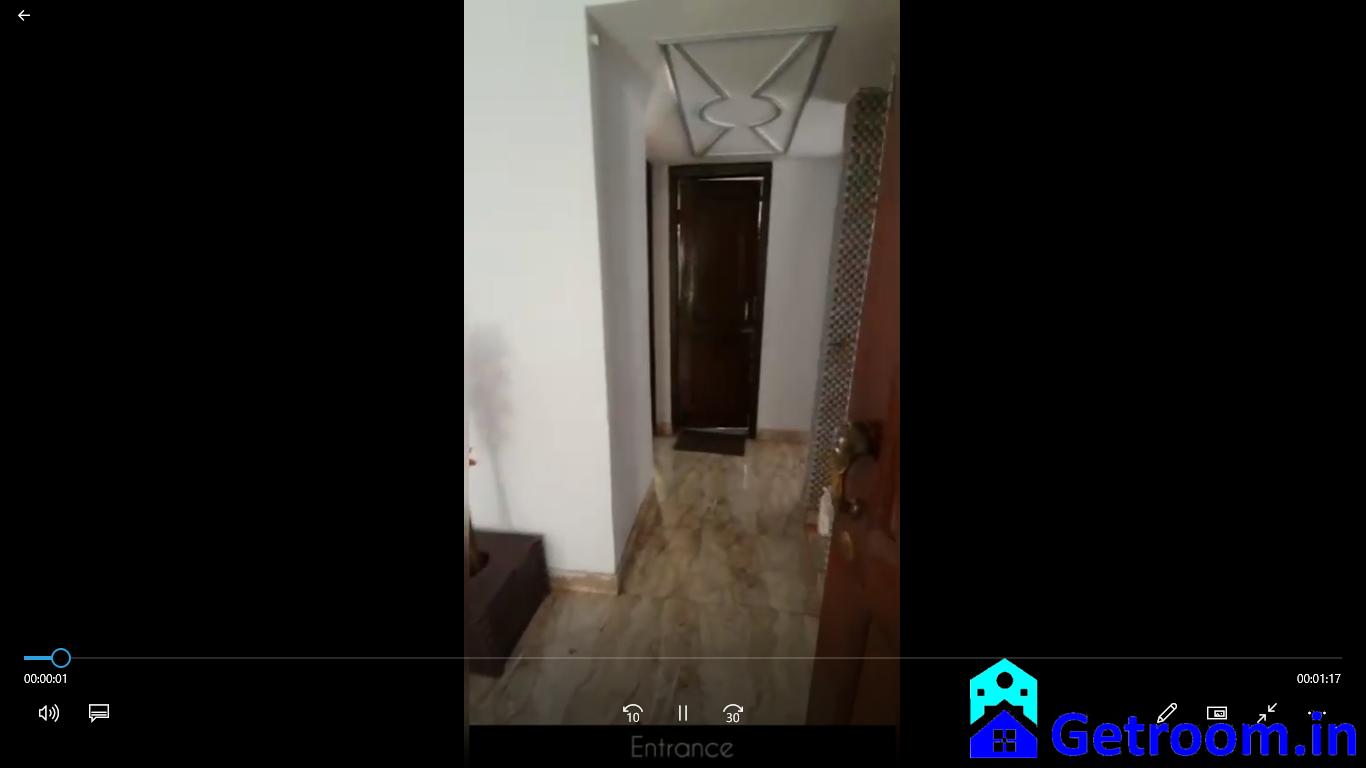Switch to mini view mode
Image resolution: width=1366 pixels, height=768 pixels.
tap(1217, 713)
